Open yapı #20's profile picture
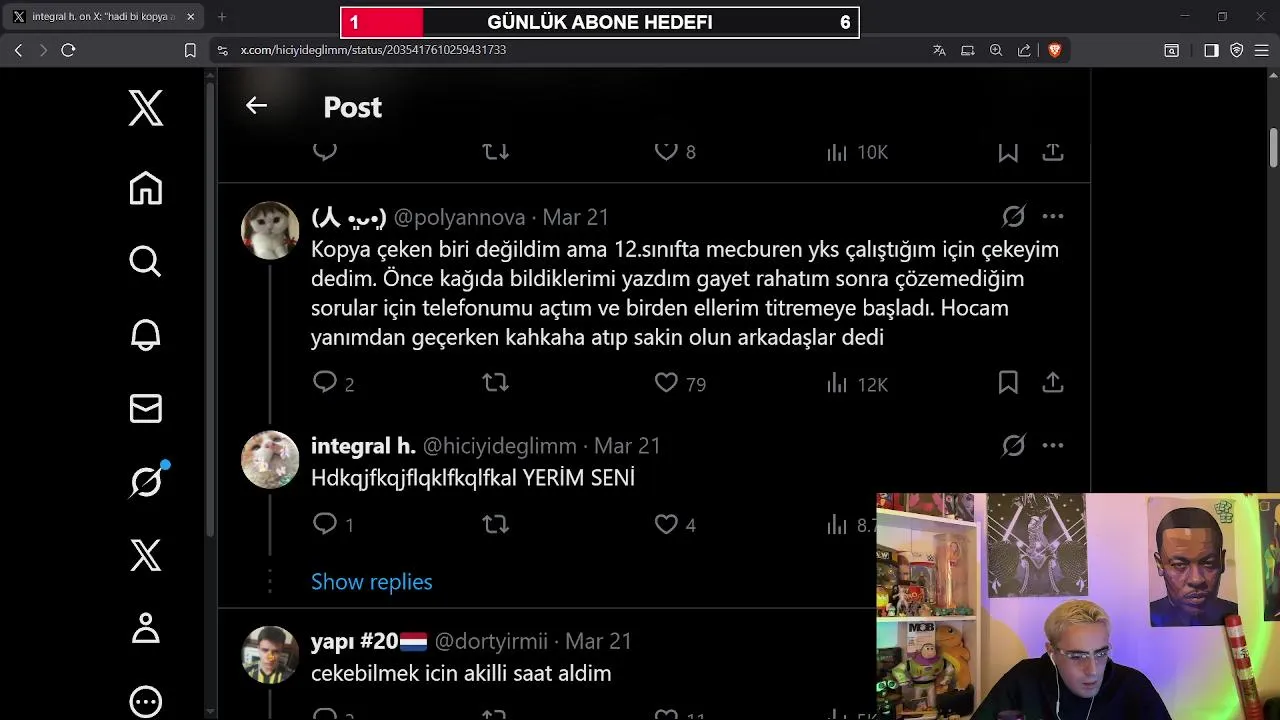1280x720 pixels. (x=270, y=655)
